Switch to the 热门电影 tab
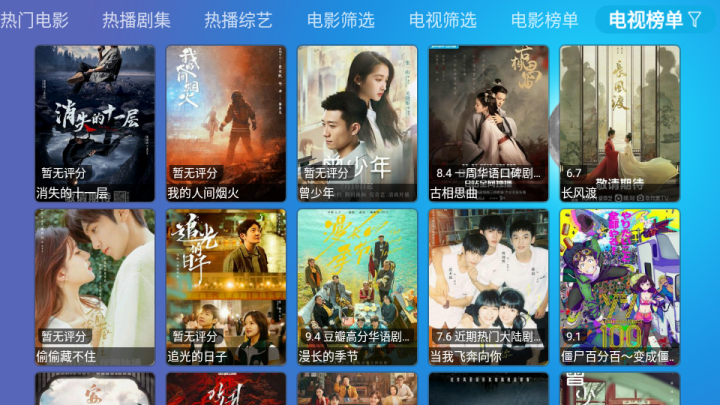The width and height of the screenshot is (720, 405). pyautogui.click(x=34, y=20)
